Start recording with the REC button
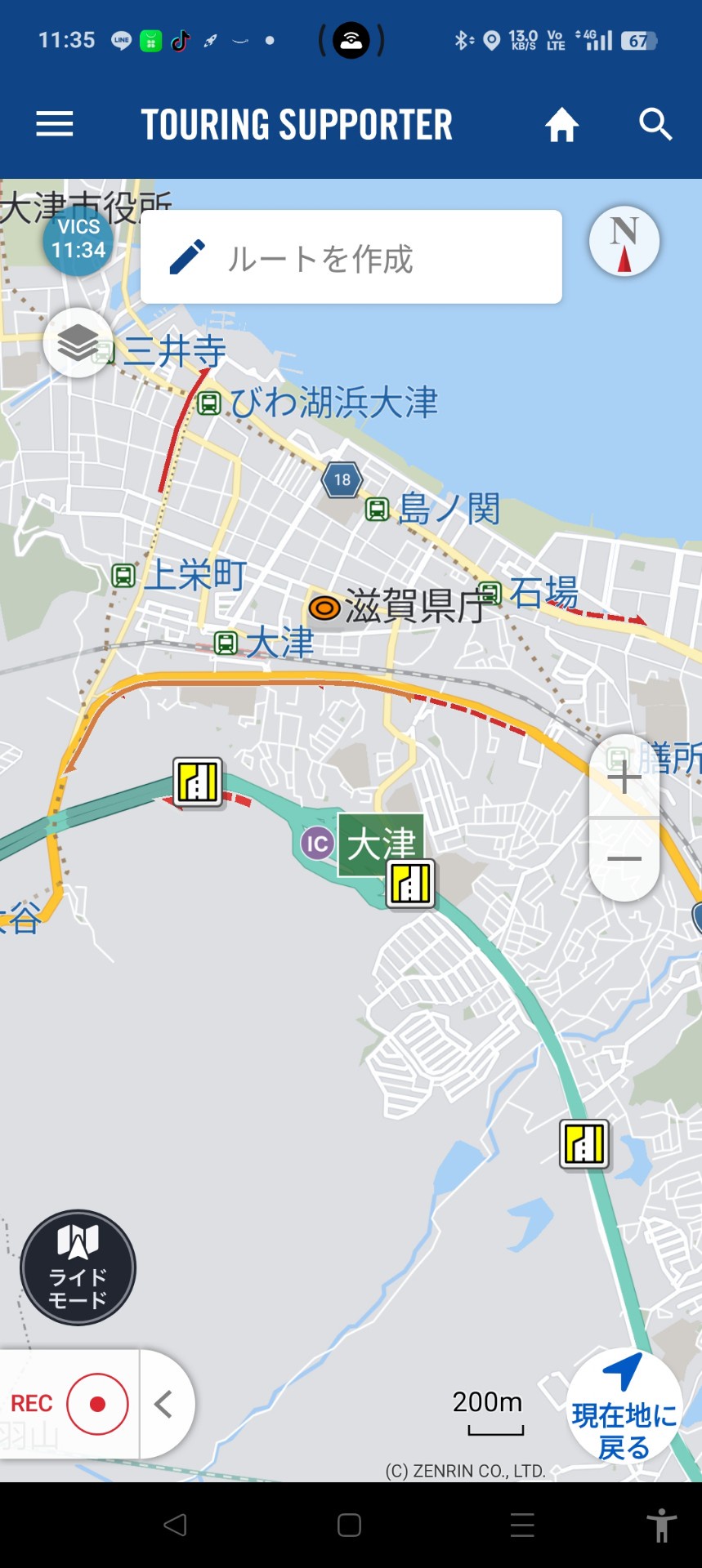The image size is (702, 1568). pos(97,1404)
